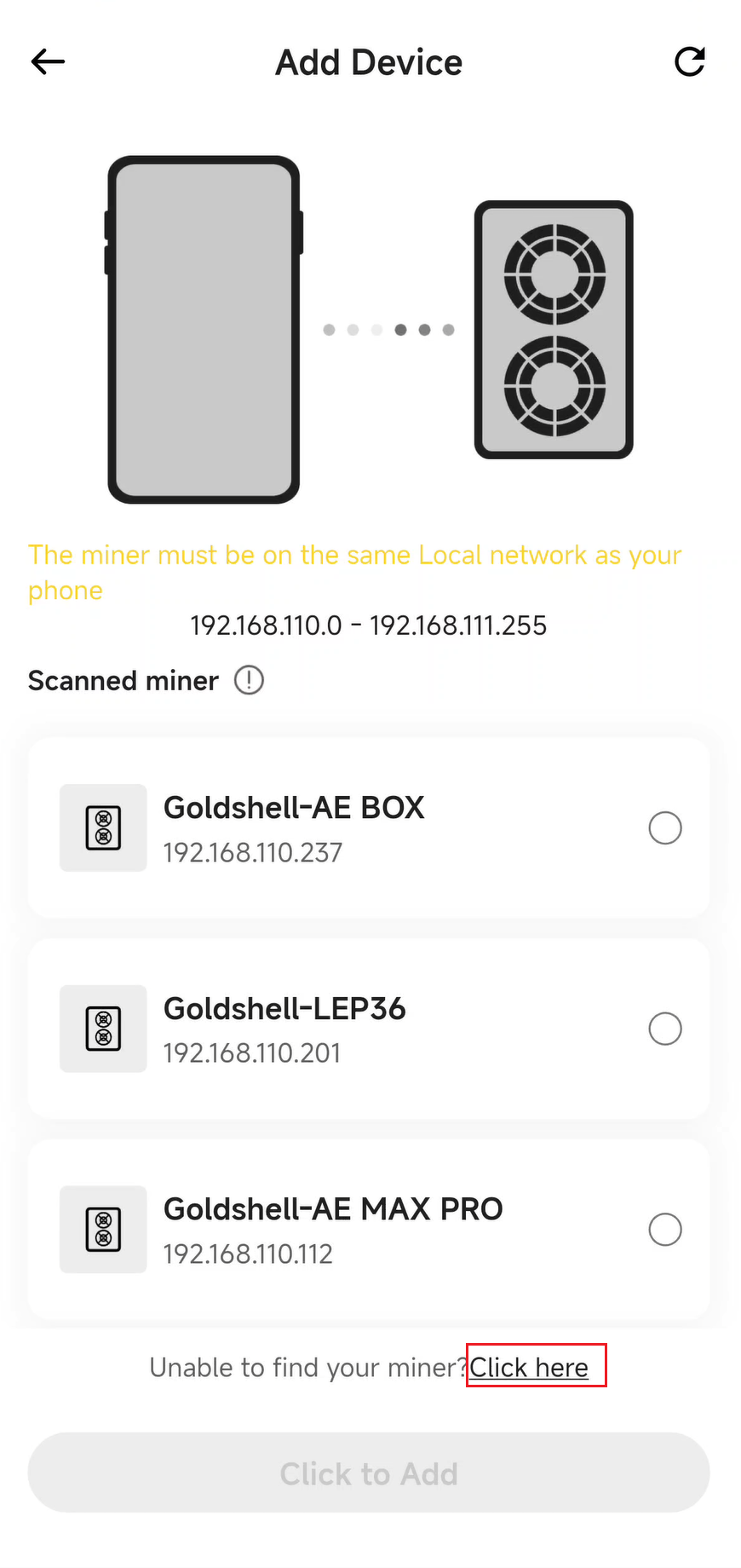Open the Click here link
Image resolution: width=741 pixels, height=1568 pixels.
pyautogui.click(x=529, y=1367)
